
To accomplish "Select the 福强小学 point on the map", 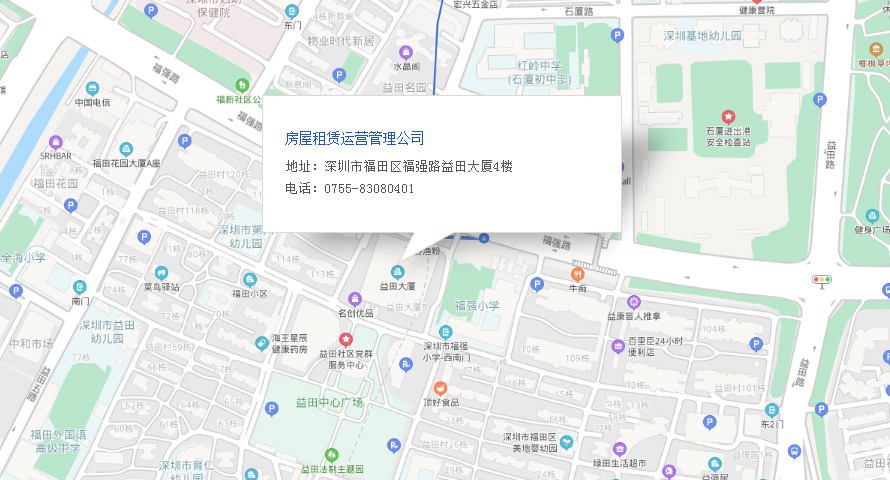I will [x=478, y=306].
